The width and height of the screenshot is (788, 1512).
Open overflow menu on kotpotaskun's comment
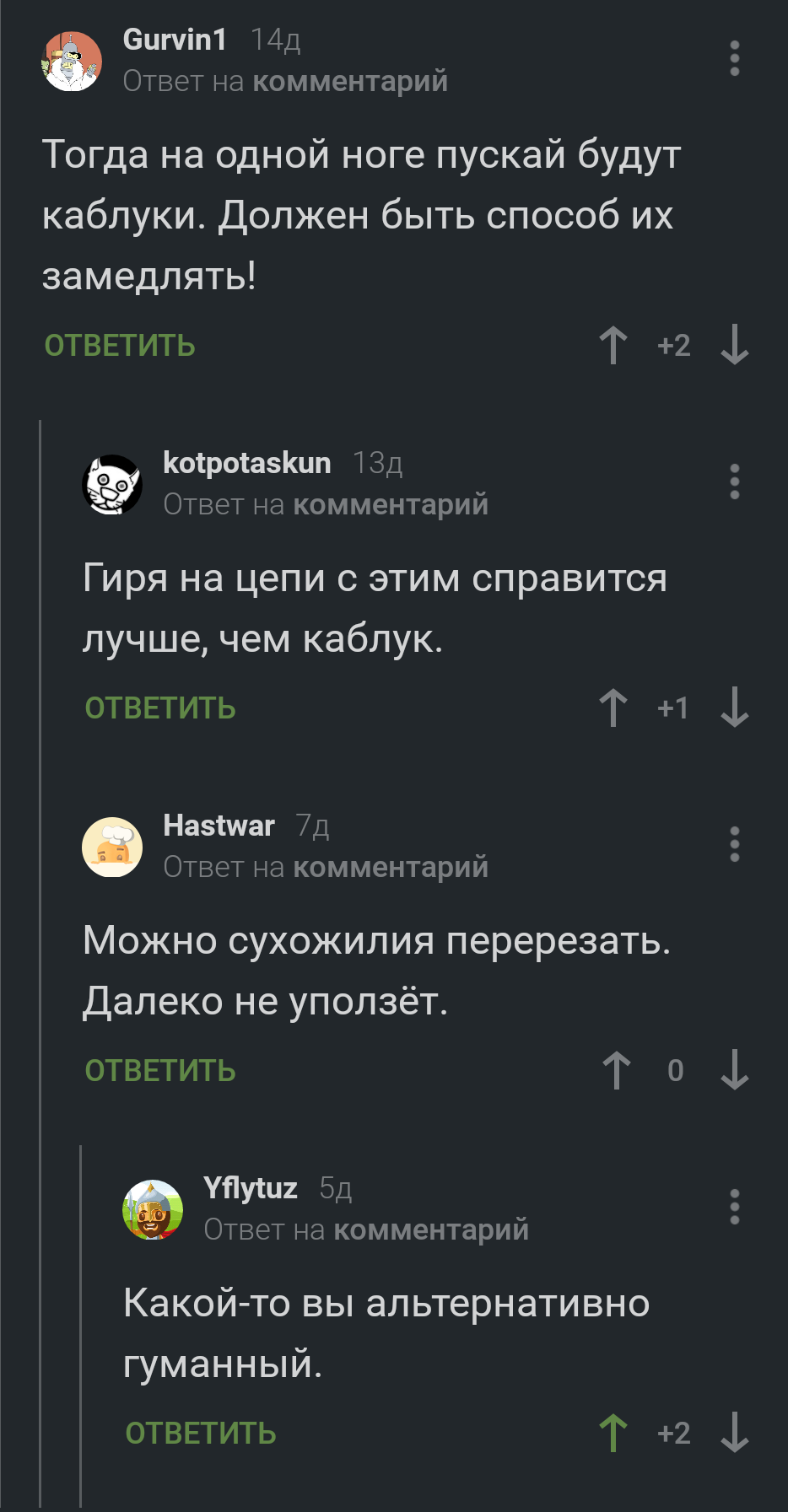click(734, 482)
